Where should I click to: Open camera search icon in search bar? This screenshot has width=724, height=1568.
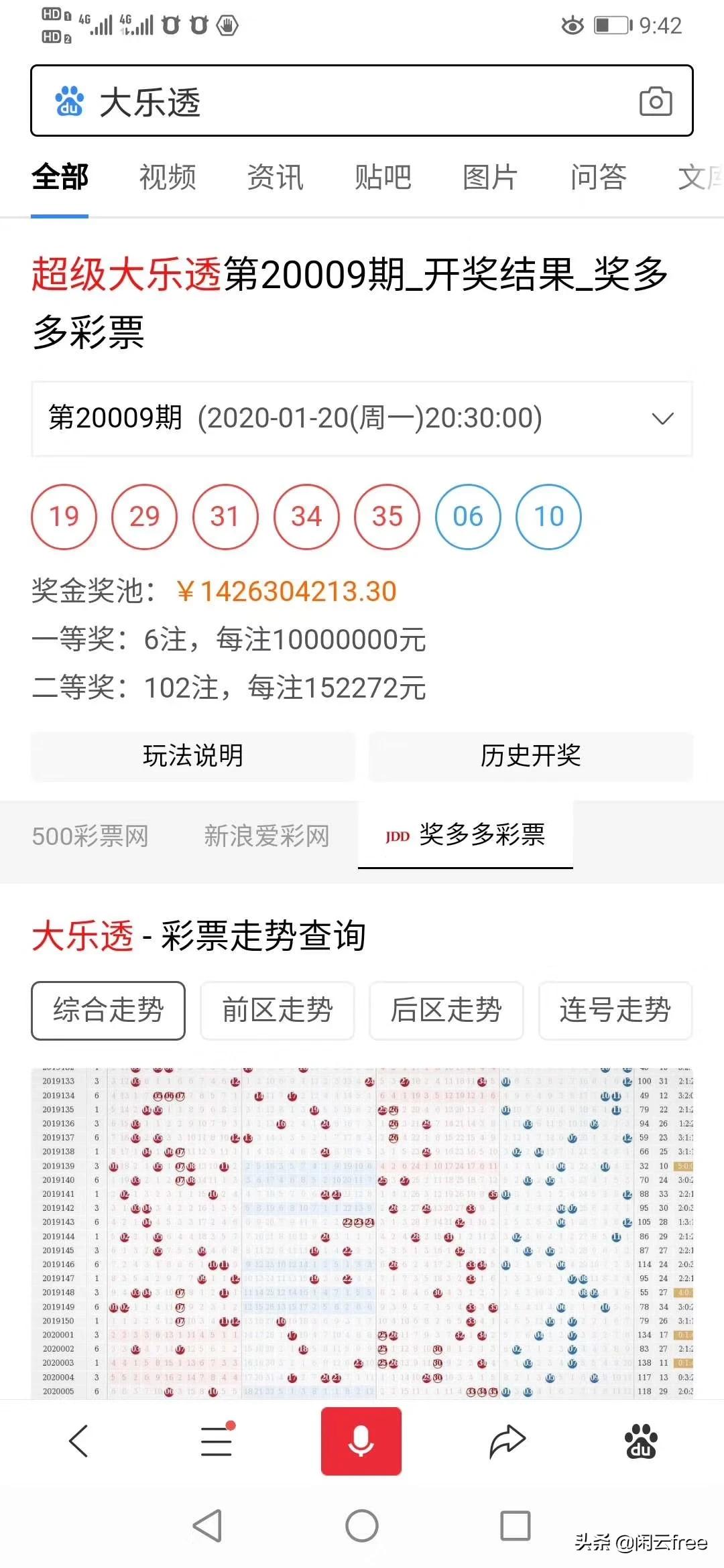click(x=656, y=102)
